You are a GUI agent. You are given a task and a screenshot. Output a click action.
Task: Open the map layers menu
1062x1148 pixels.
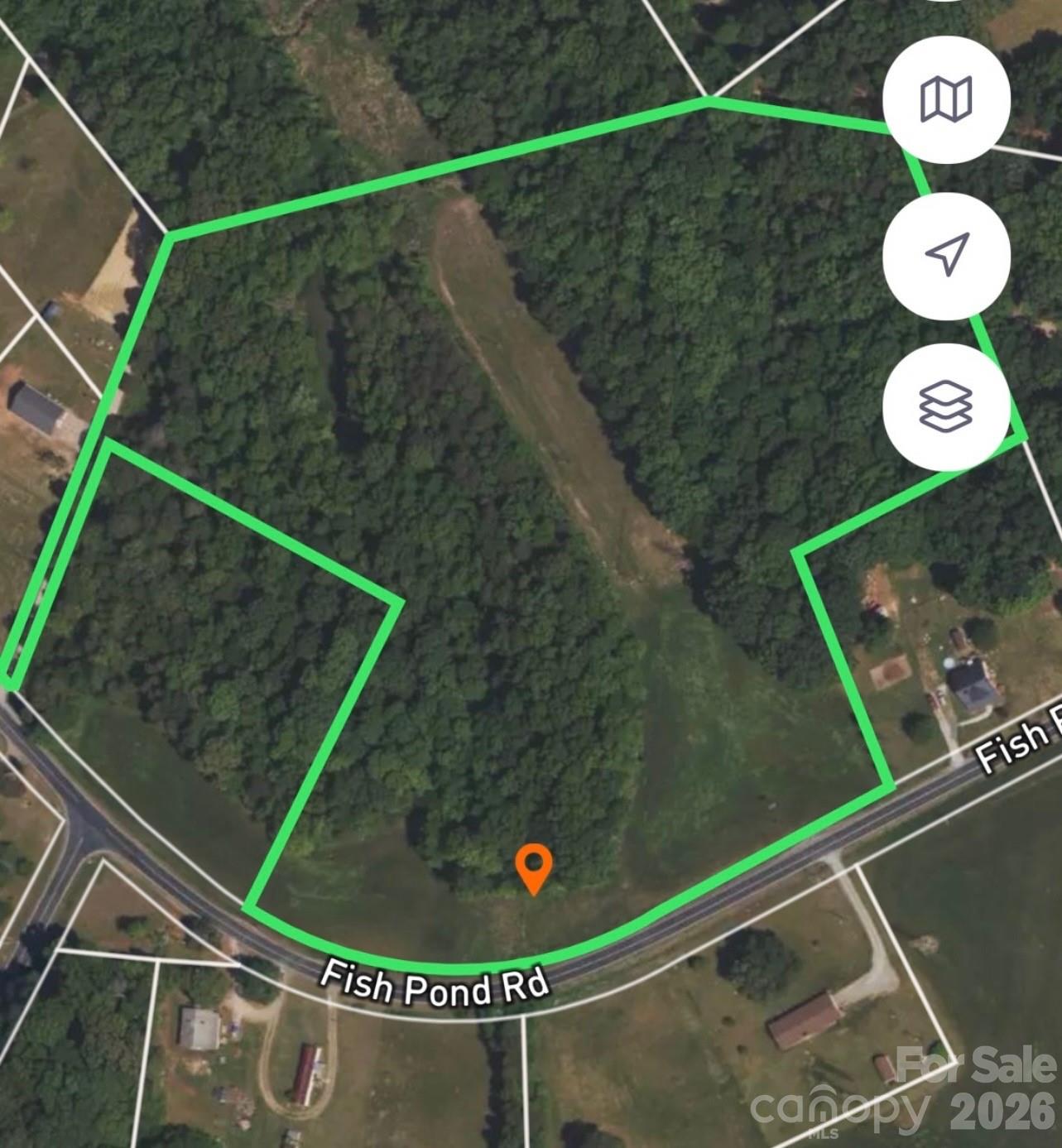click(x=946, y=406)
